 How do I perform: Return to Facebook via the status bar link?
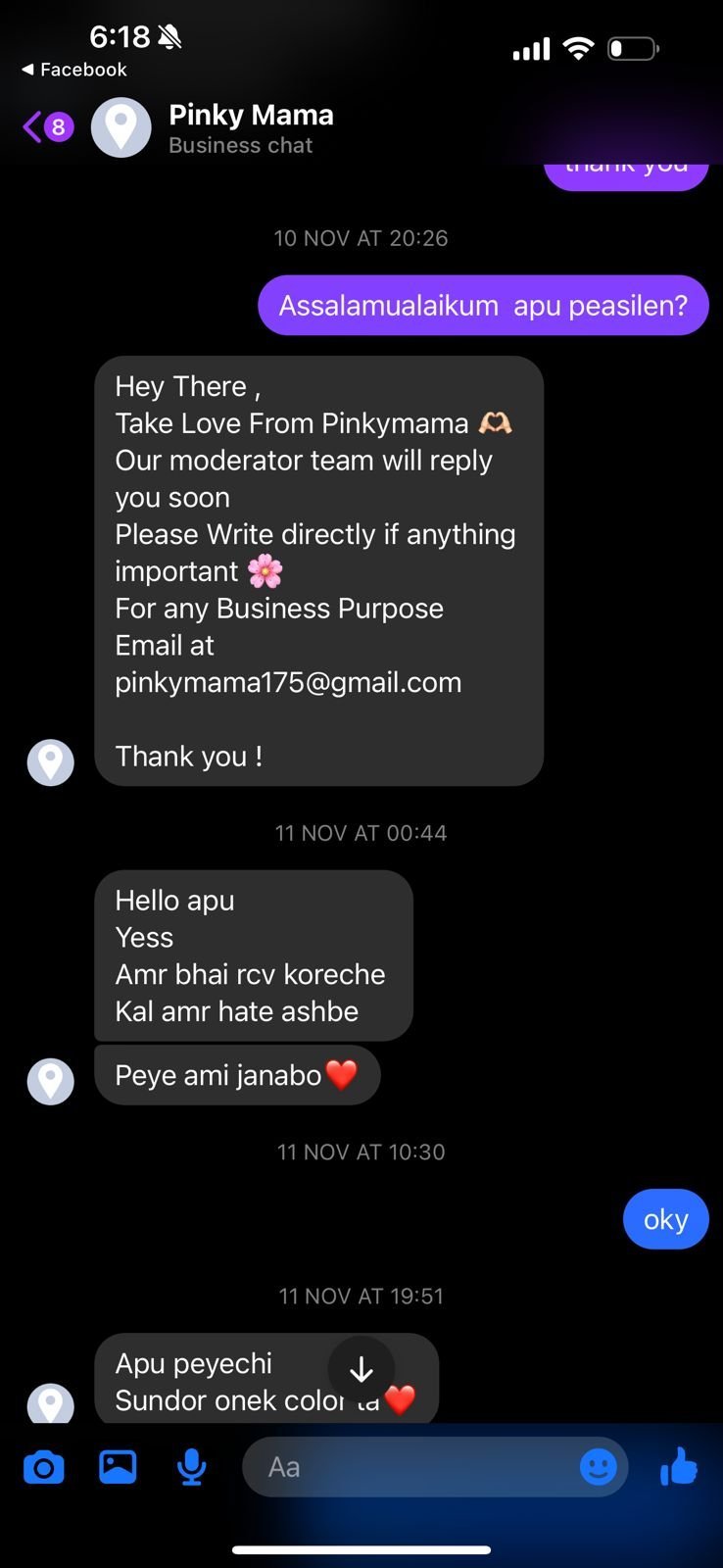[x=74, y=70]
